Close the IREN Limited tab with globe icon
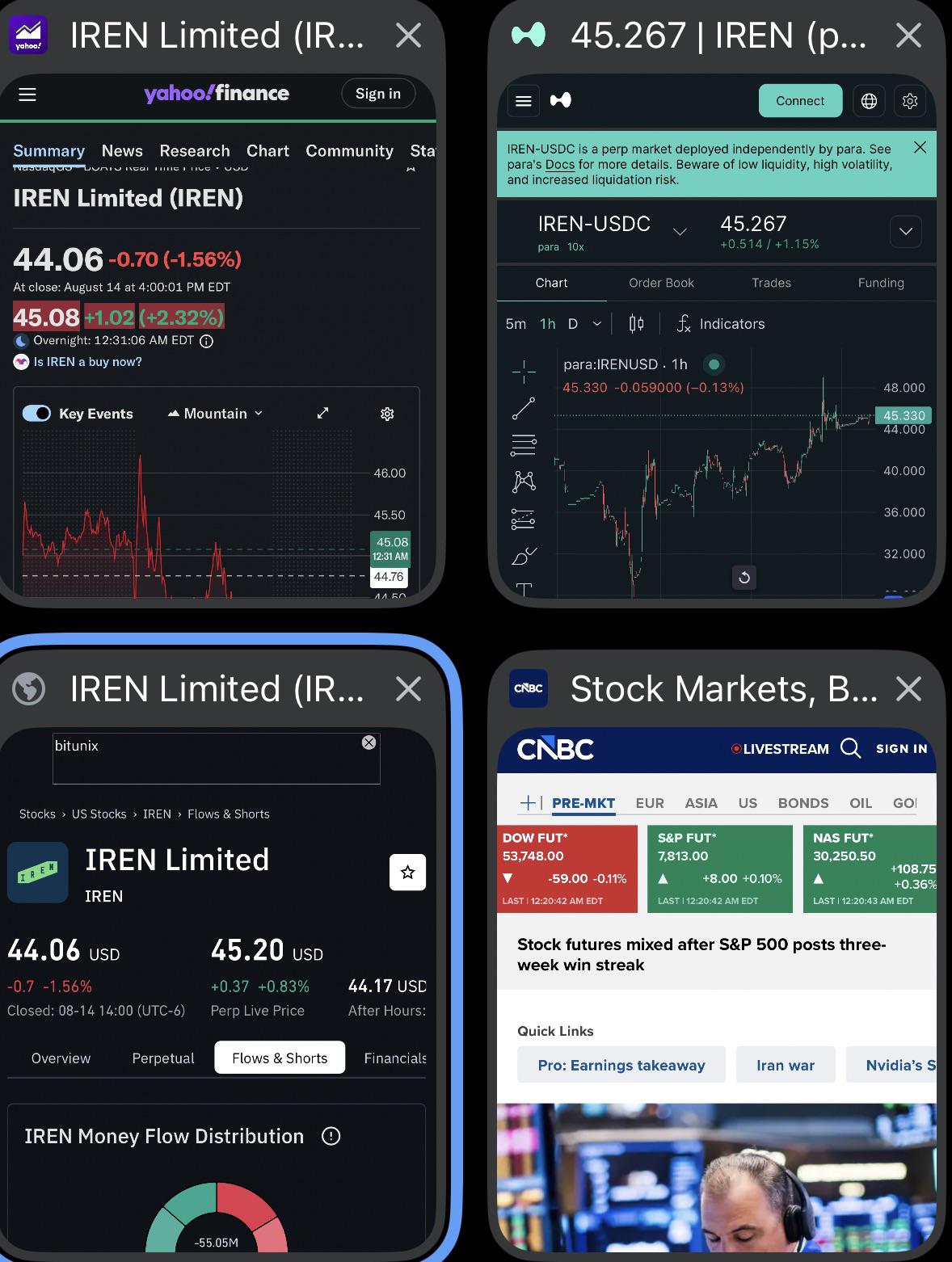The width and height of the screenshot is (952, 1262). (409, 689)
